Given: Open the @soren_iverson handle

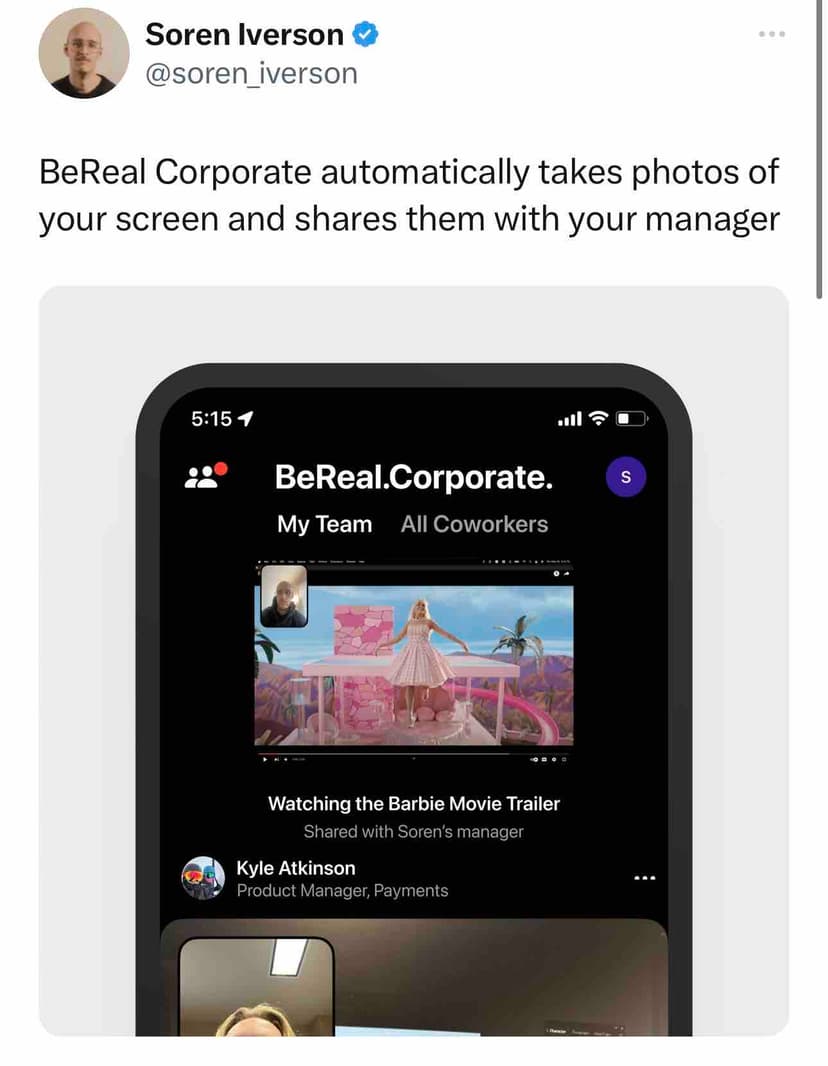Looking at the screenshot, I should pos(251,74).
